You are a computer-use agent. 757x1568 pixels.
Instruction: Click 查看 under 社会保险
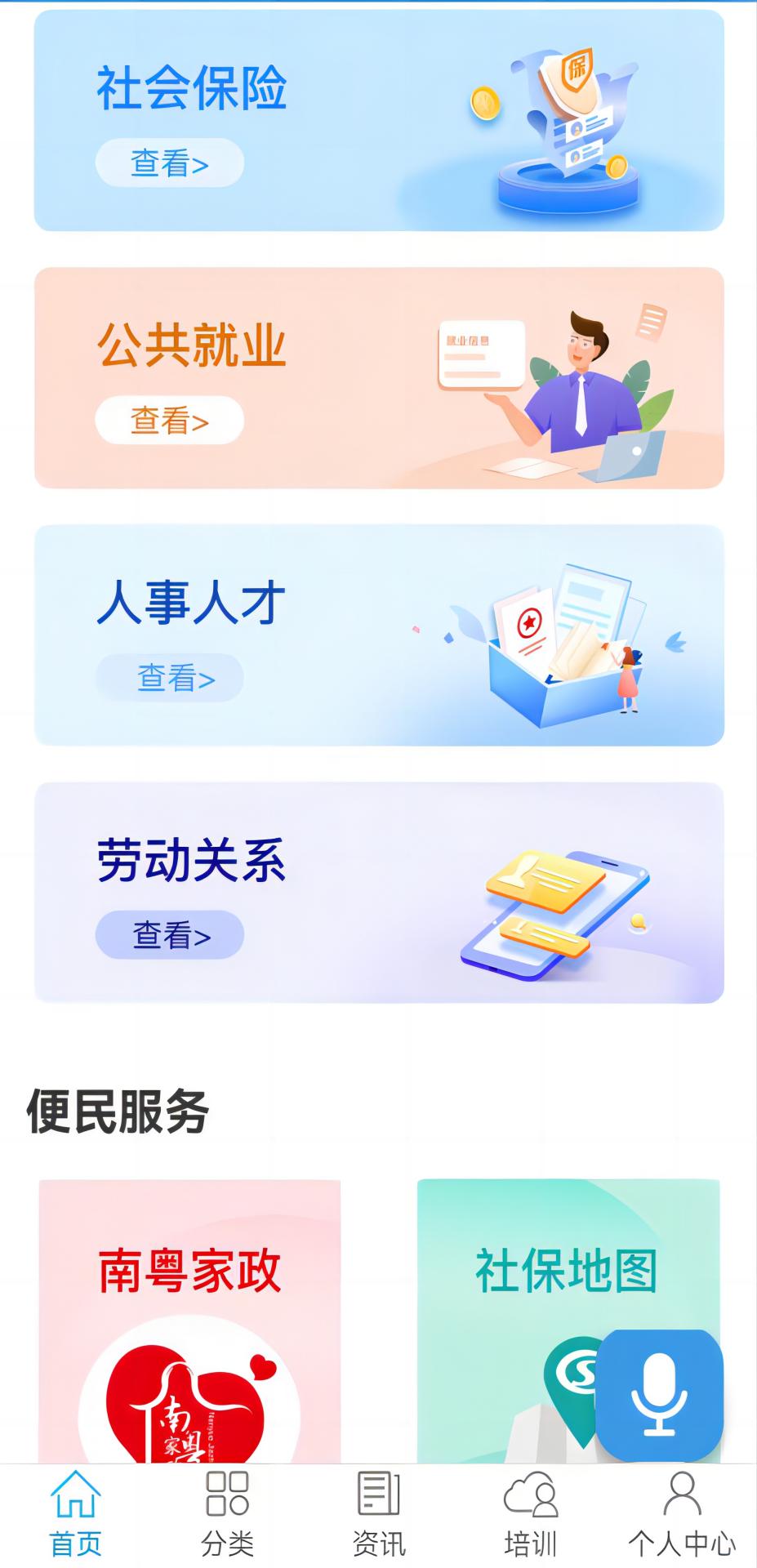(170, 163)
